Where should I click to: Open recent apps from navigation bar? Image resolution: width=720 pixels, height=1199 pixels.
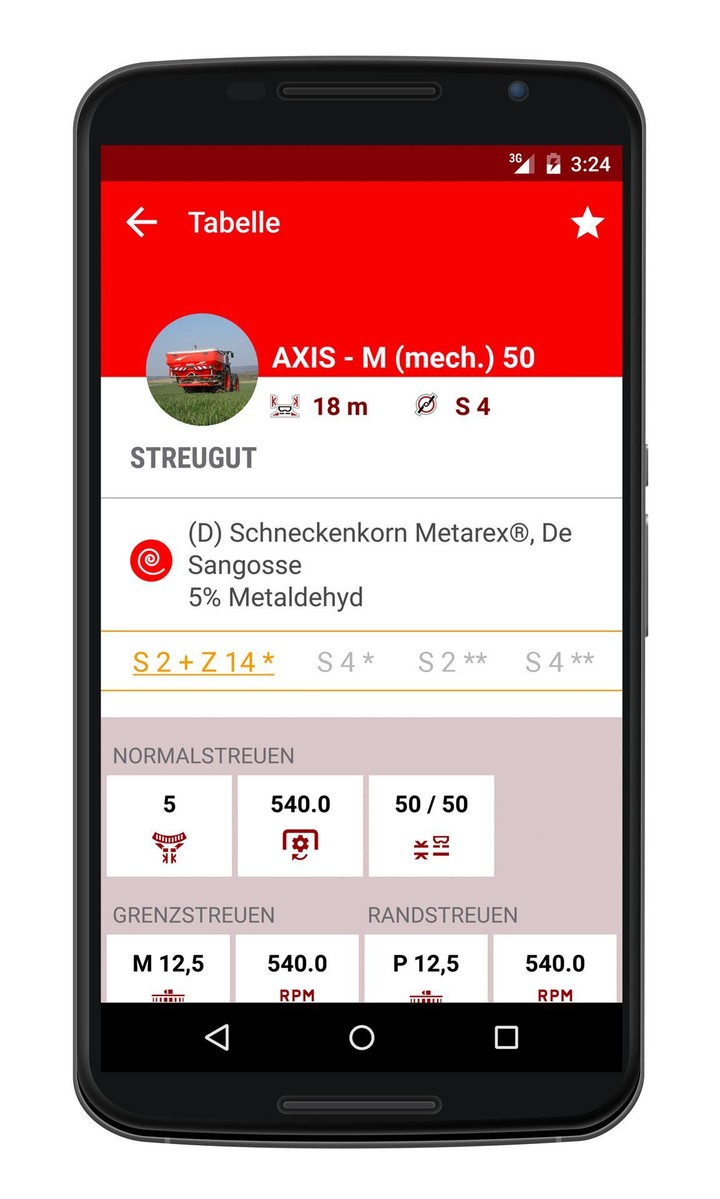[x=506, y=1037]
